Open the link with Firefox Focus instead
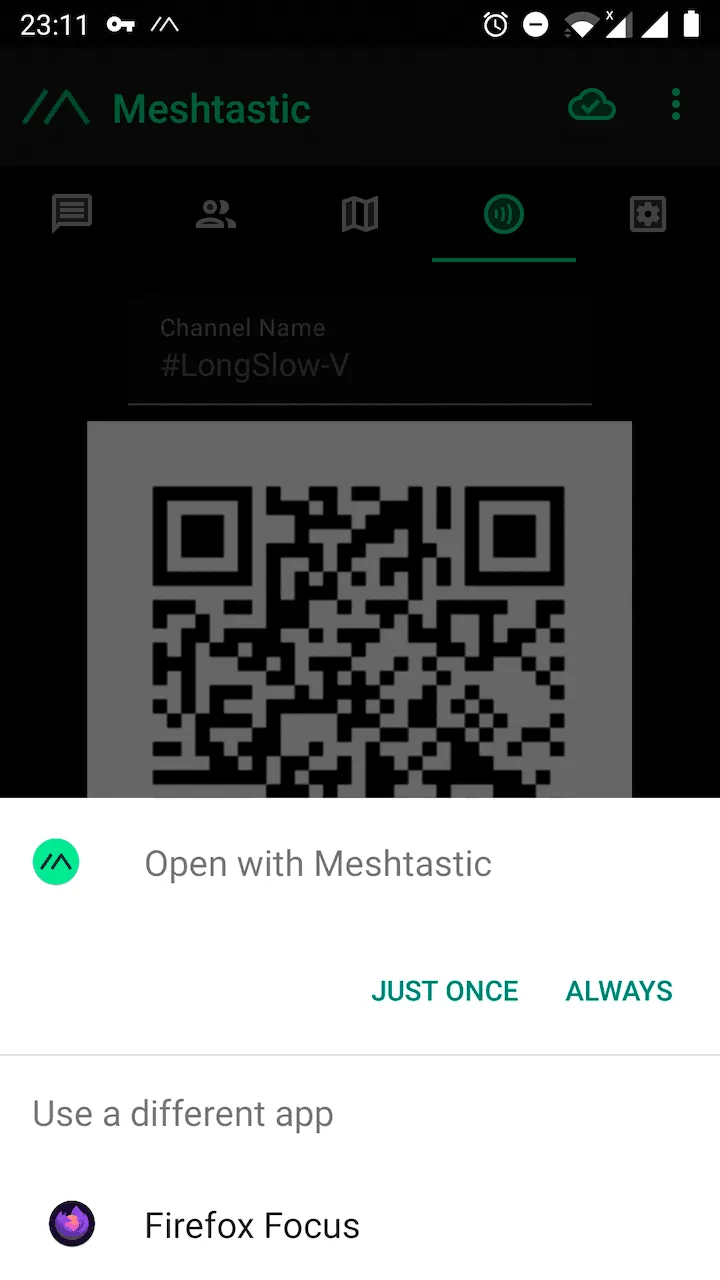Screen dimensions: 720x1280 tap(252, 1225)
